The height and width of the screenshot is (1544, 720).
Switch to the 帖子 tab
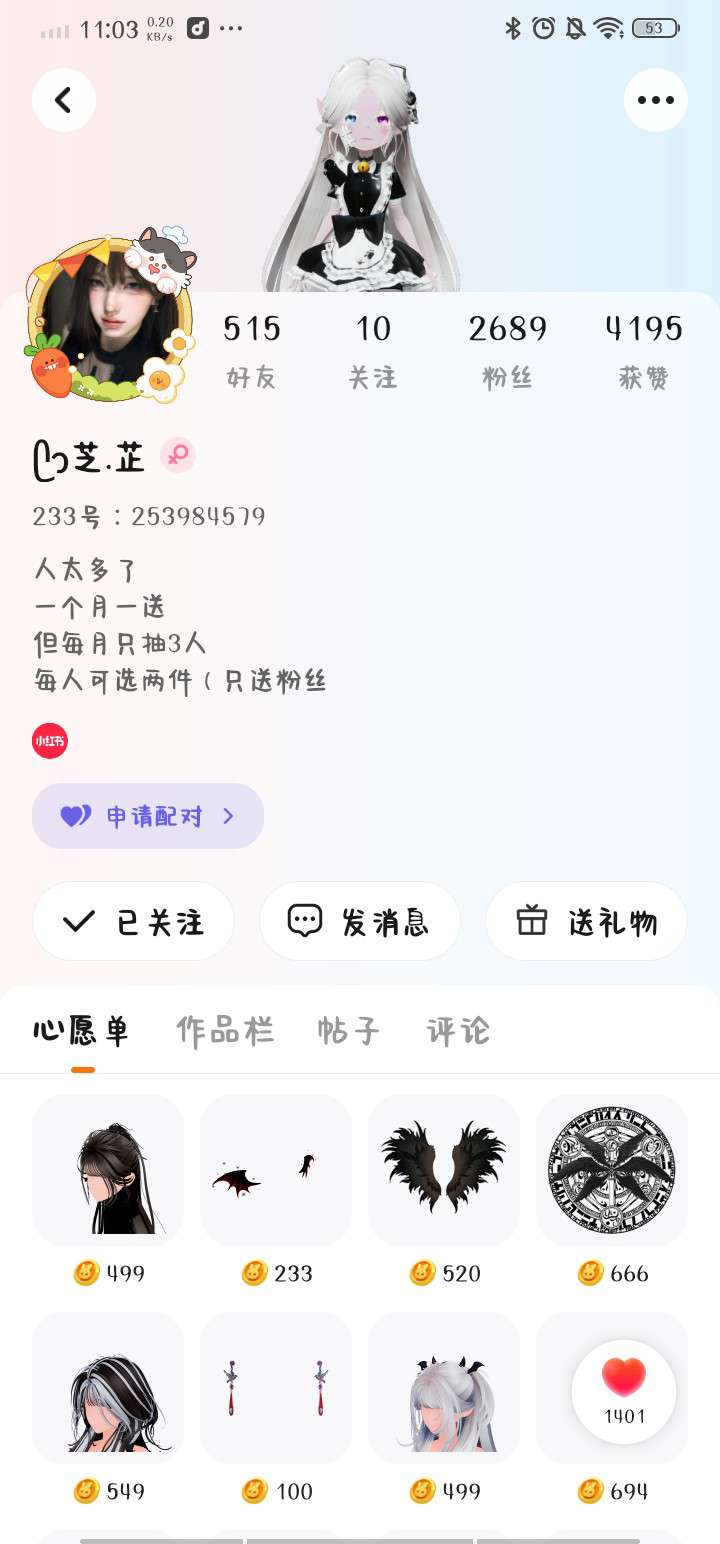[348, 1030]
